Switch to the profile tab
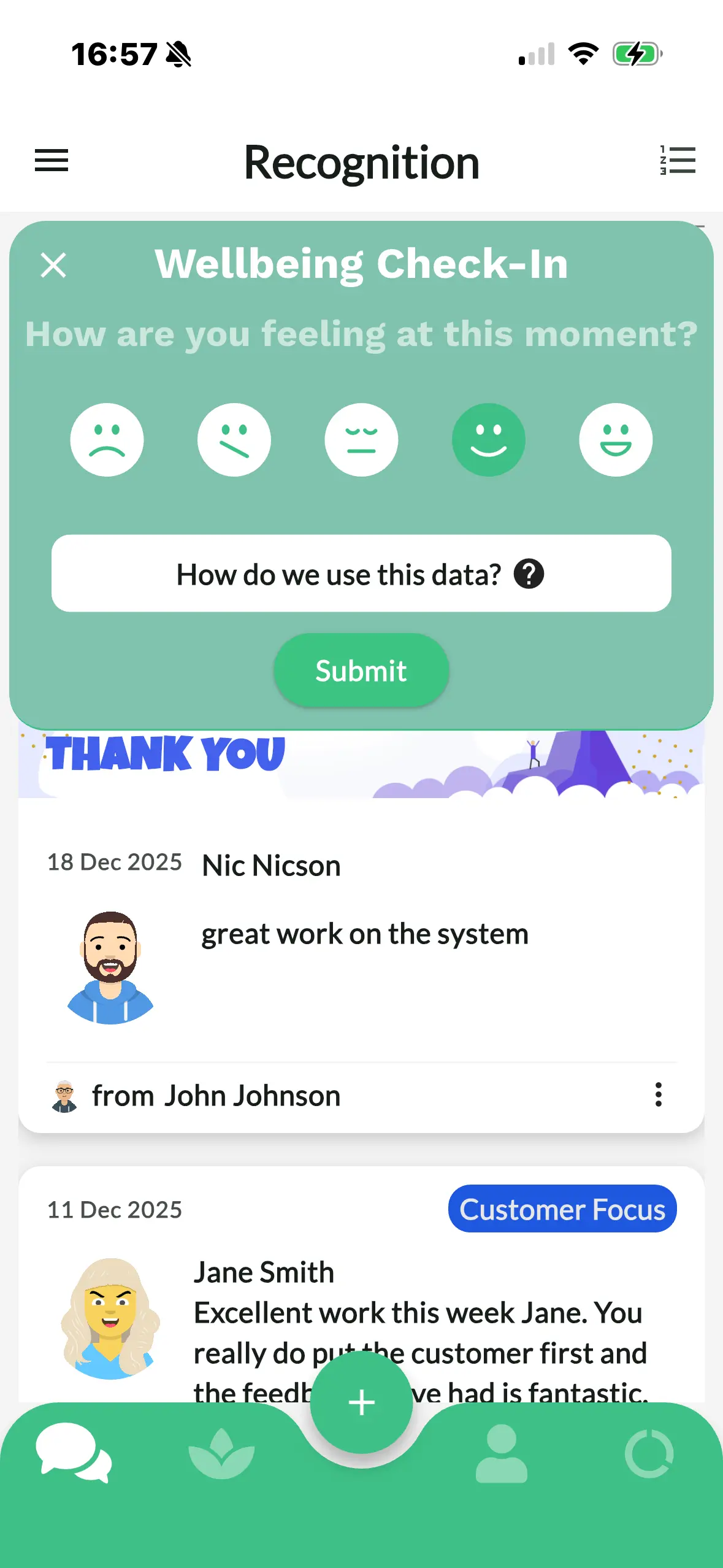This screenshot has height=1568, width=723. pos(501,1453)
